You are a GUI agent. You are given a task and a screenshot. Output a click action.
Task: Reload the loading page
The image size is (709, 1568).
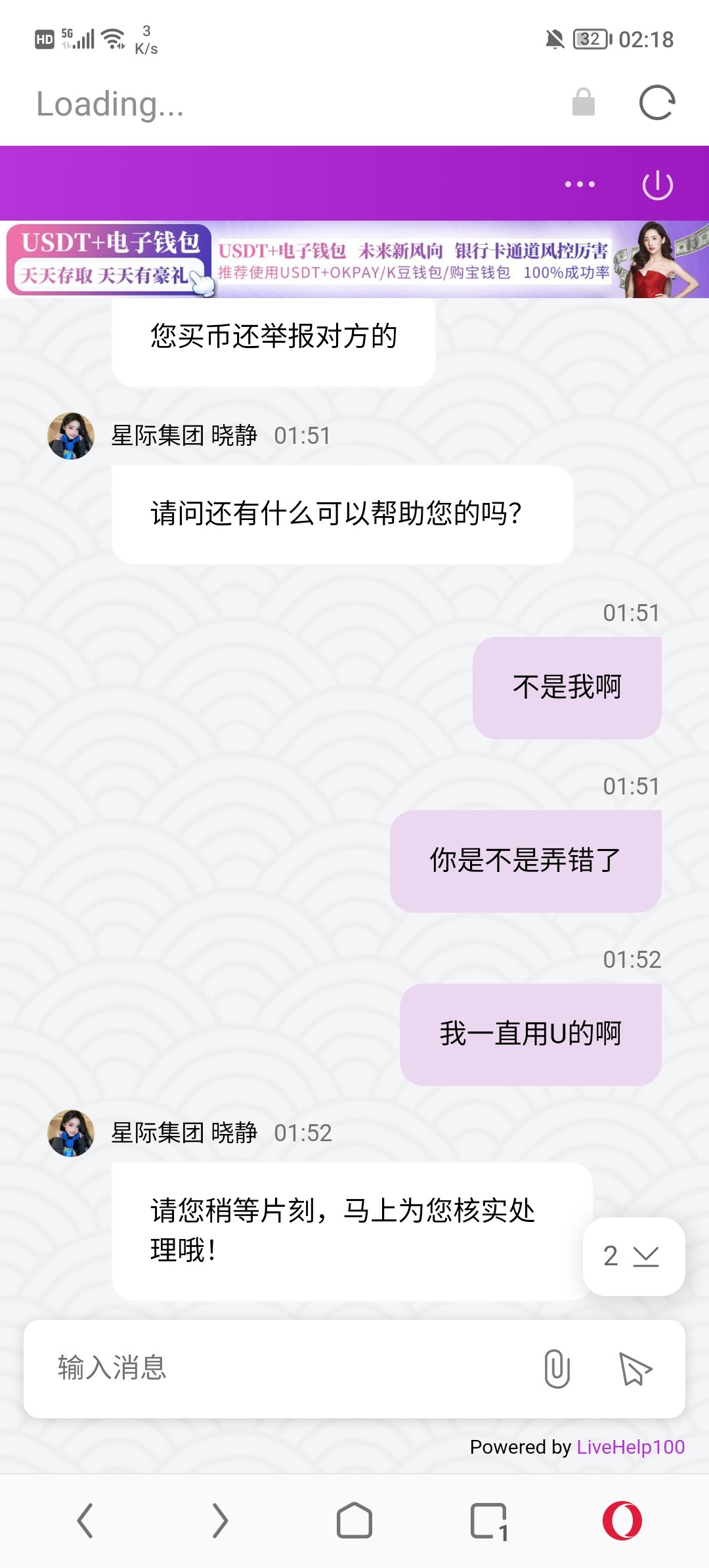click(657, 103)
